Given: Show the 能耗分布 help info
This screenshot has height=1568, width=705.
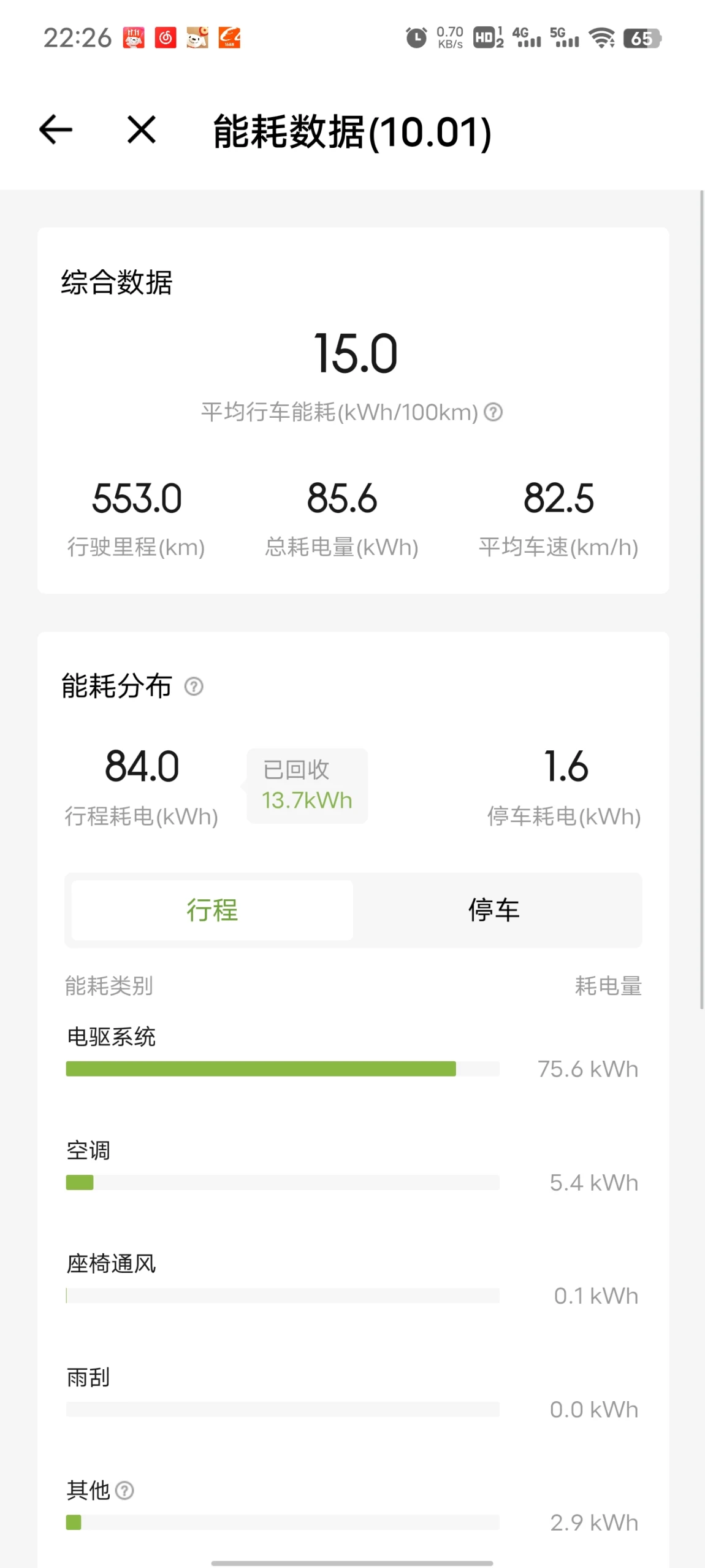Looking at the screenshot, I should 194,686.
